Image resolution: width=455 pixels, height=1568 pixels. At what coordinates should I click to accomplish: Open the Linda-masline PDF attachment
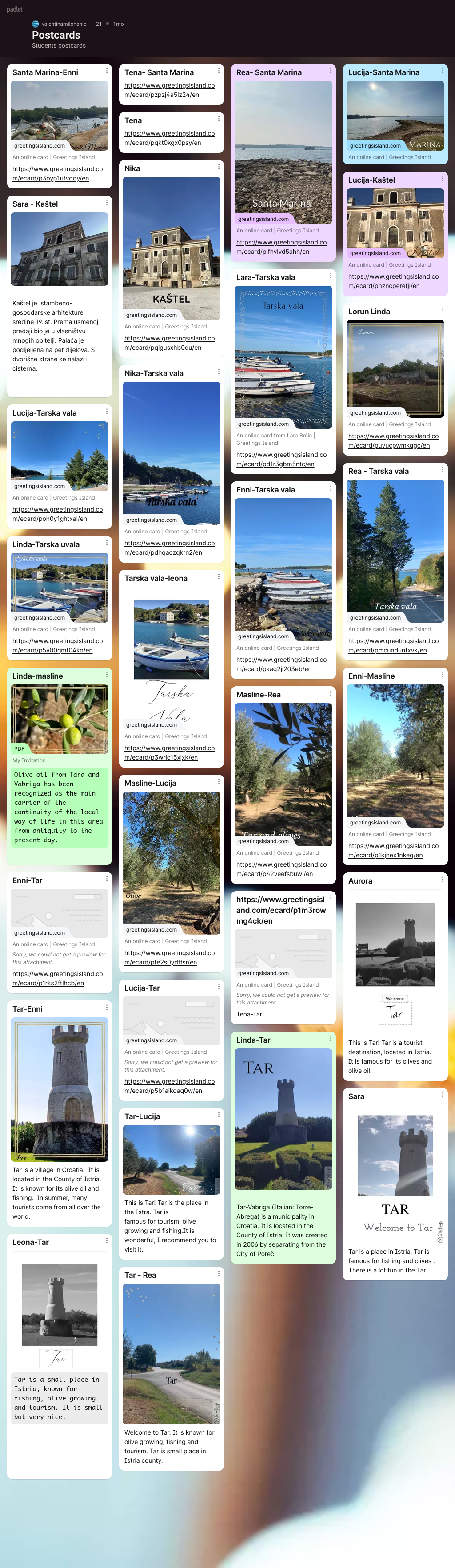[x=60, y=718]
